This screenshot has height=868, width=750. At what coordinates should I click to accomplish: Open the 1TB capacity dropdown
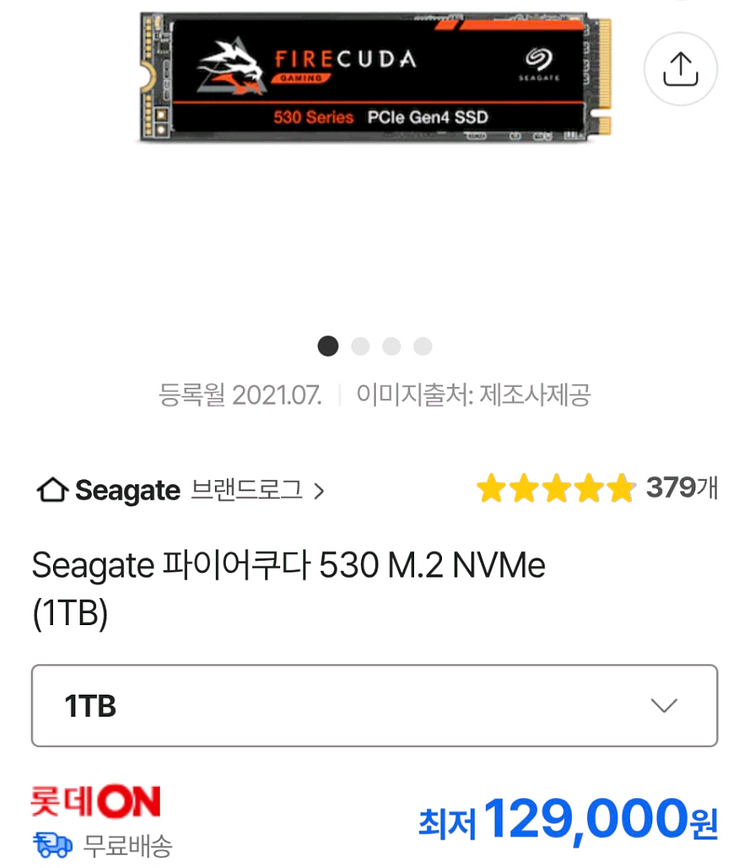tap(375, 706)
